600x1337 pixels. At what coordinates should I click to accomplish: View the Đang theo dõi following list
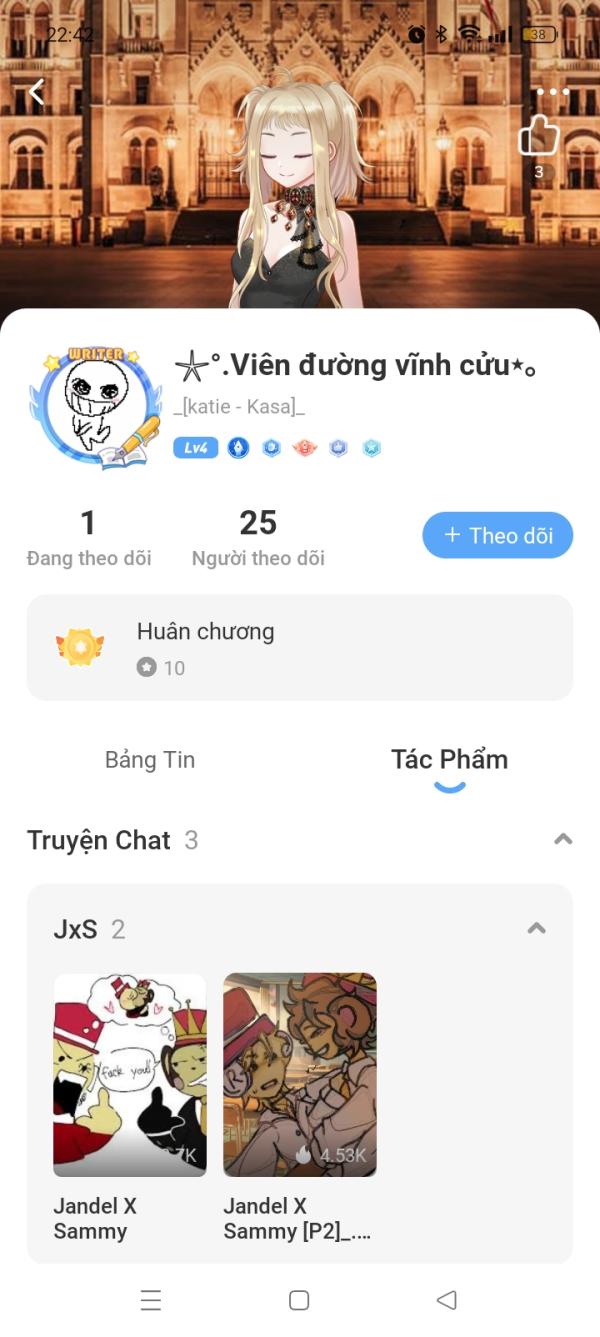(x=89, y=538)
